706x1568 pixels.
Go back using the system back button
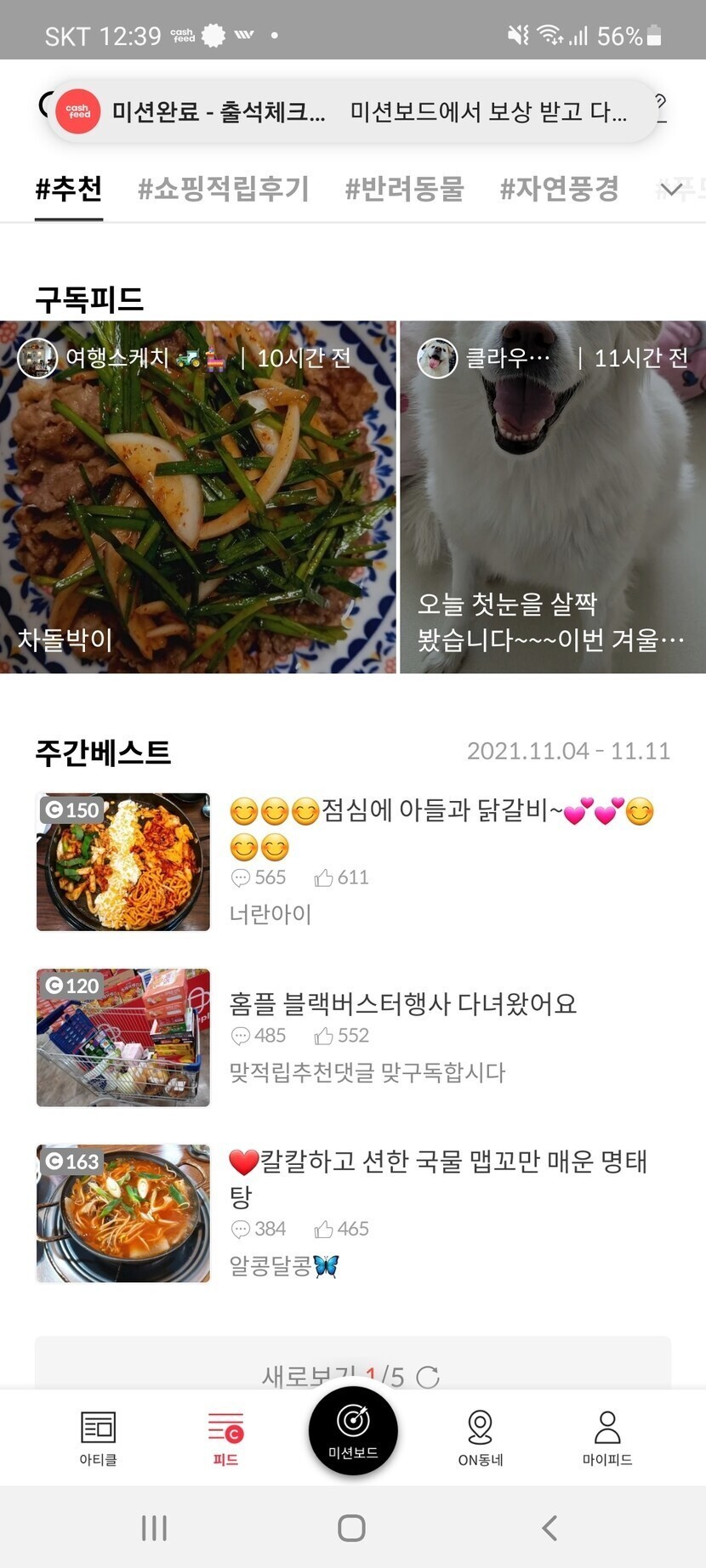[549, 1528]
